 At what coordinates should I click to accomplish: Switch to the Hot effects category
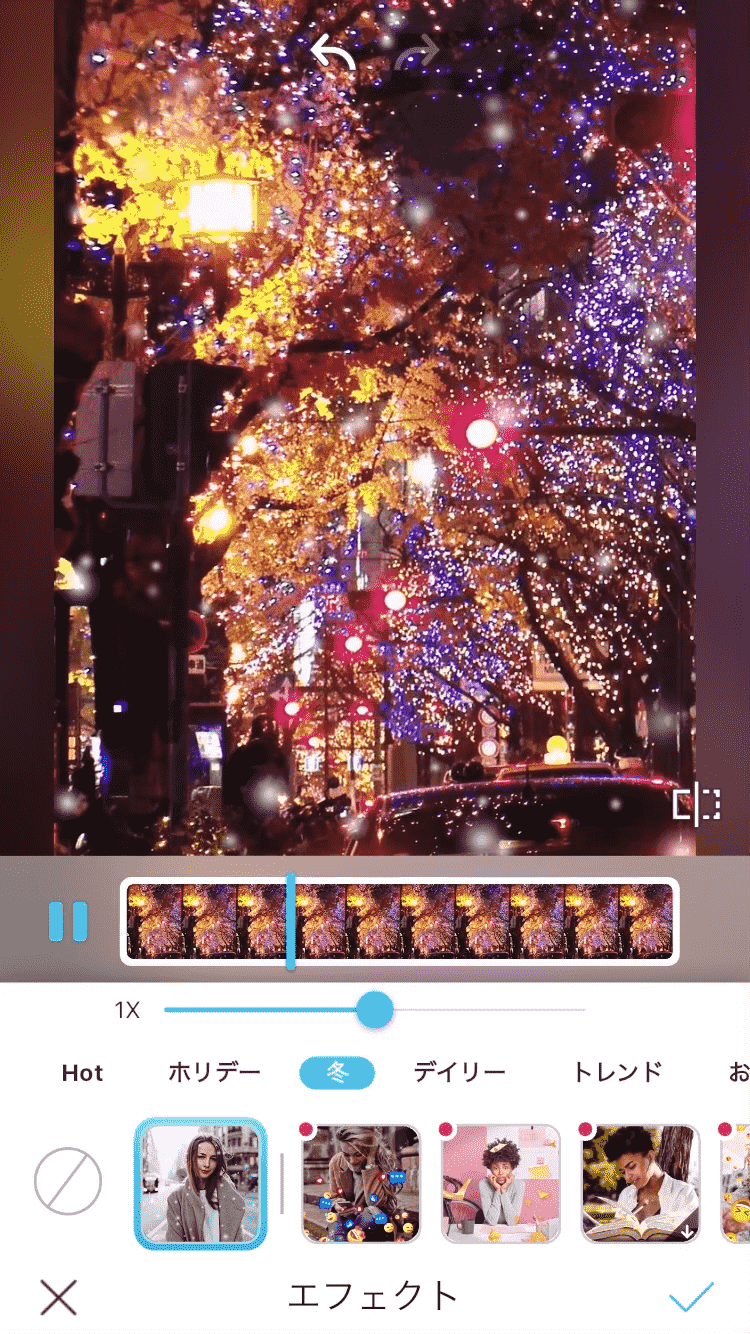pyautogui.click(x=82, y=1073)
